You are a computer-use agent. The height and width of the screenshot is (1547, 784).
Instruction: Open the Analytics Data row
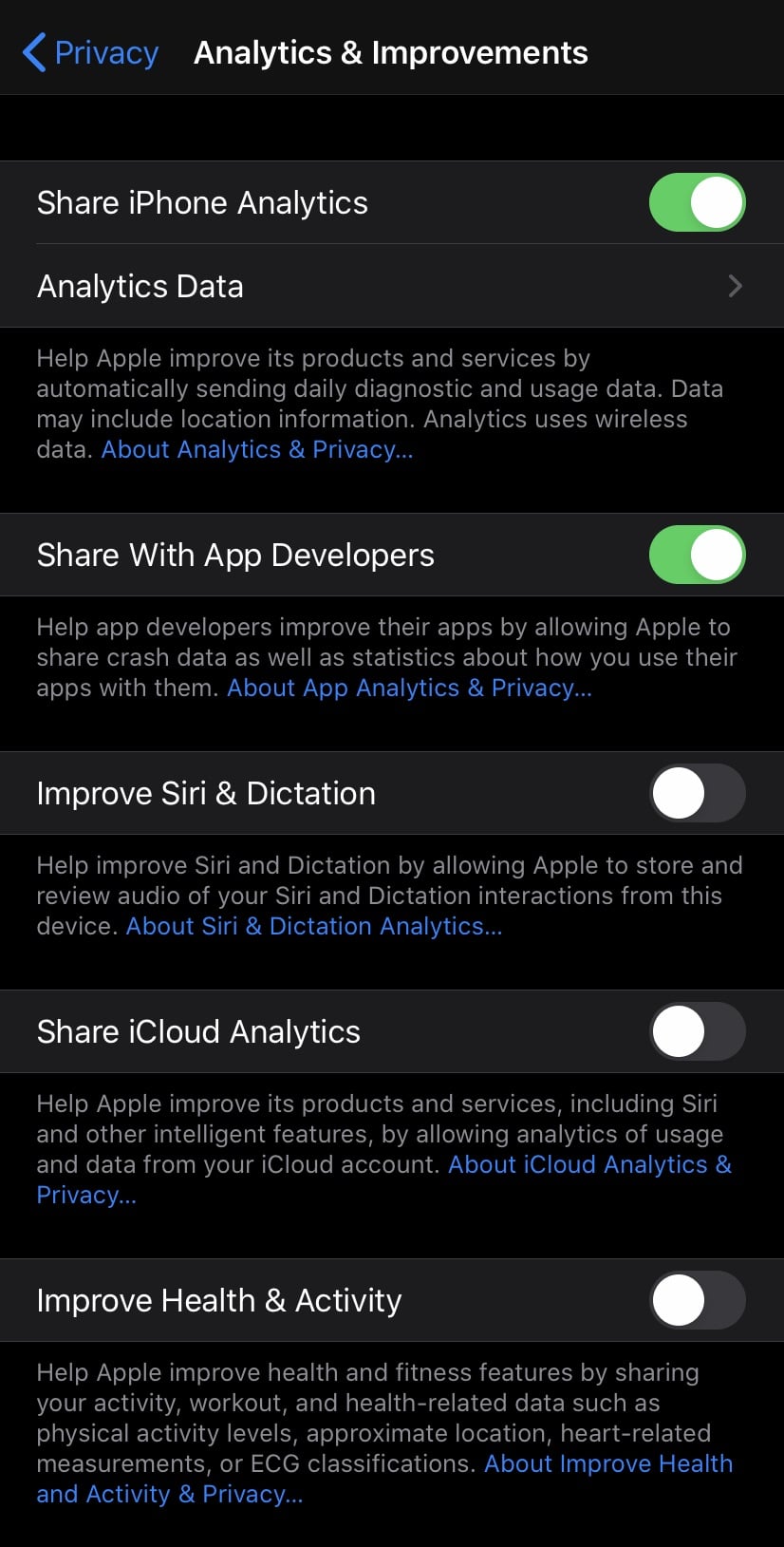tap(391, 286)
